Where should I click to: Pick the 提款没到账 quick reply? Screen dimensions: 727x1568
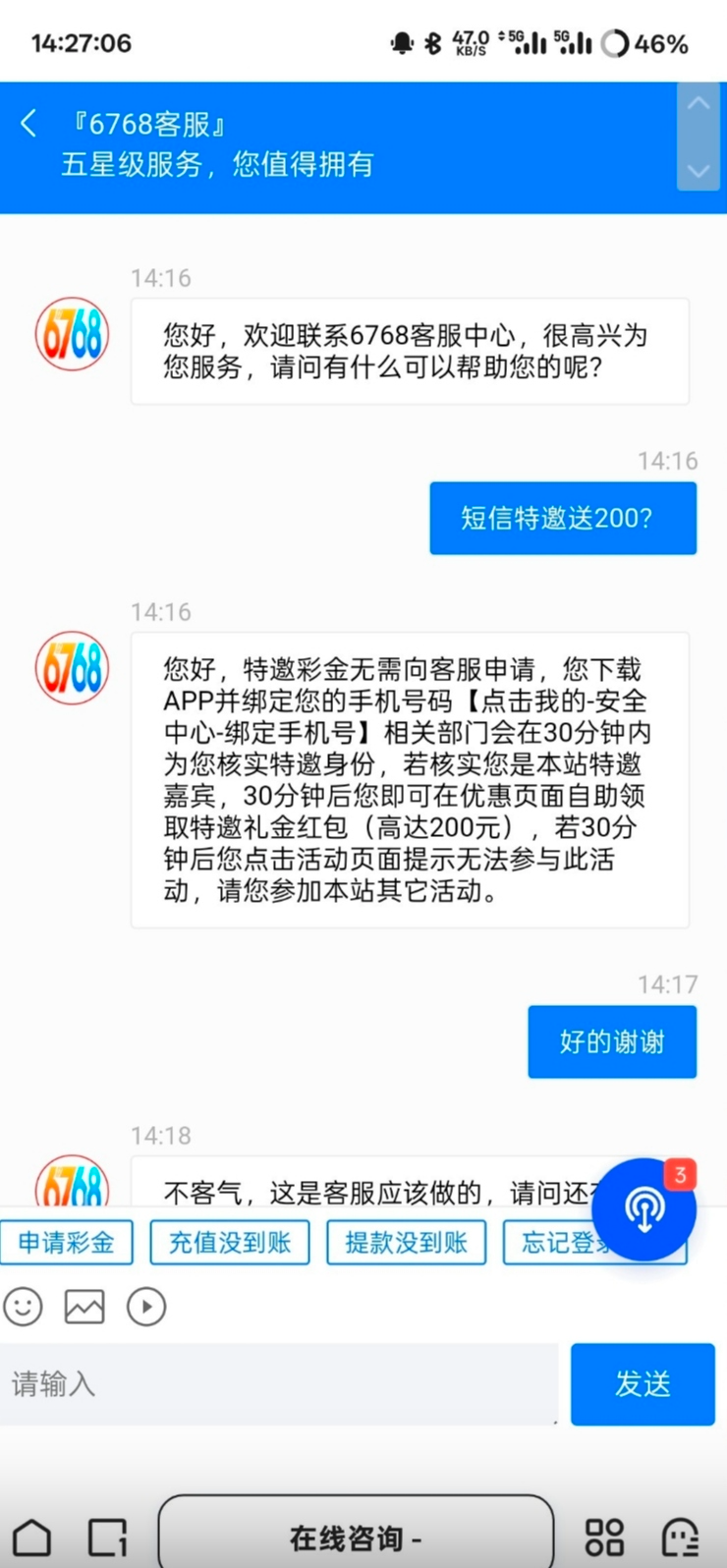pyautogui.click(x=406, y=1243)
